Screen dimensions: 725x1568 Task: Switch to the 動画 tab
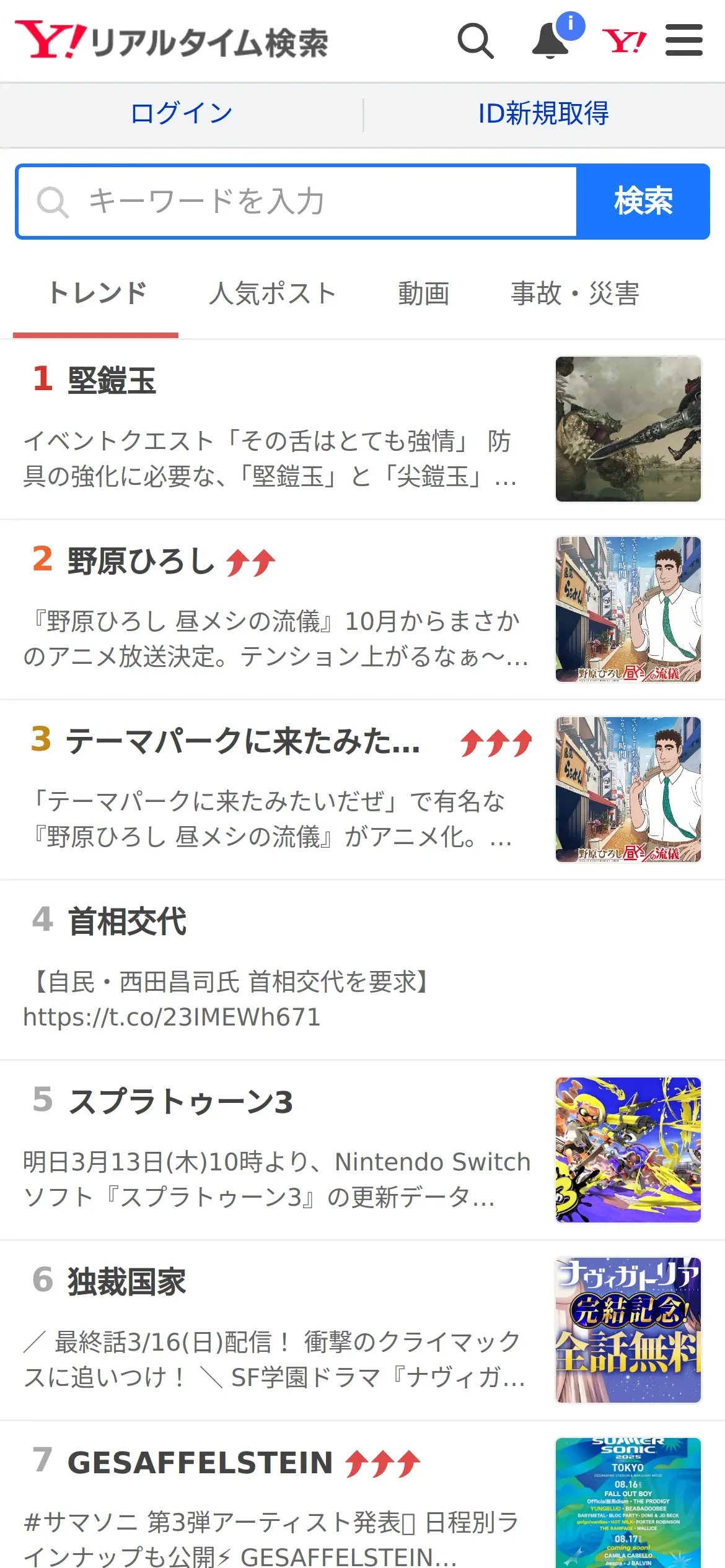[423, 294]
